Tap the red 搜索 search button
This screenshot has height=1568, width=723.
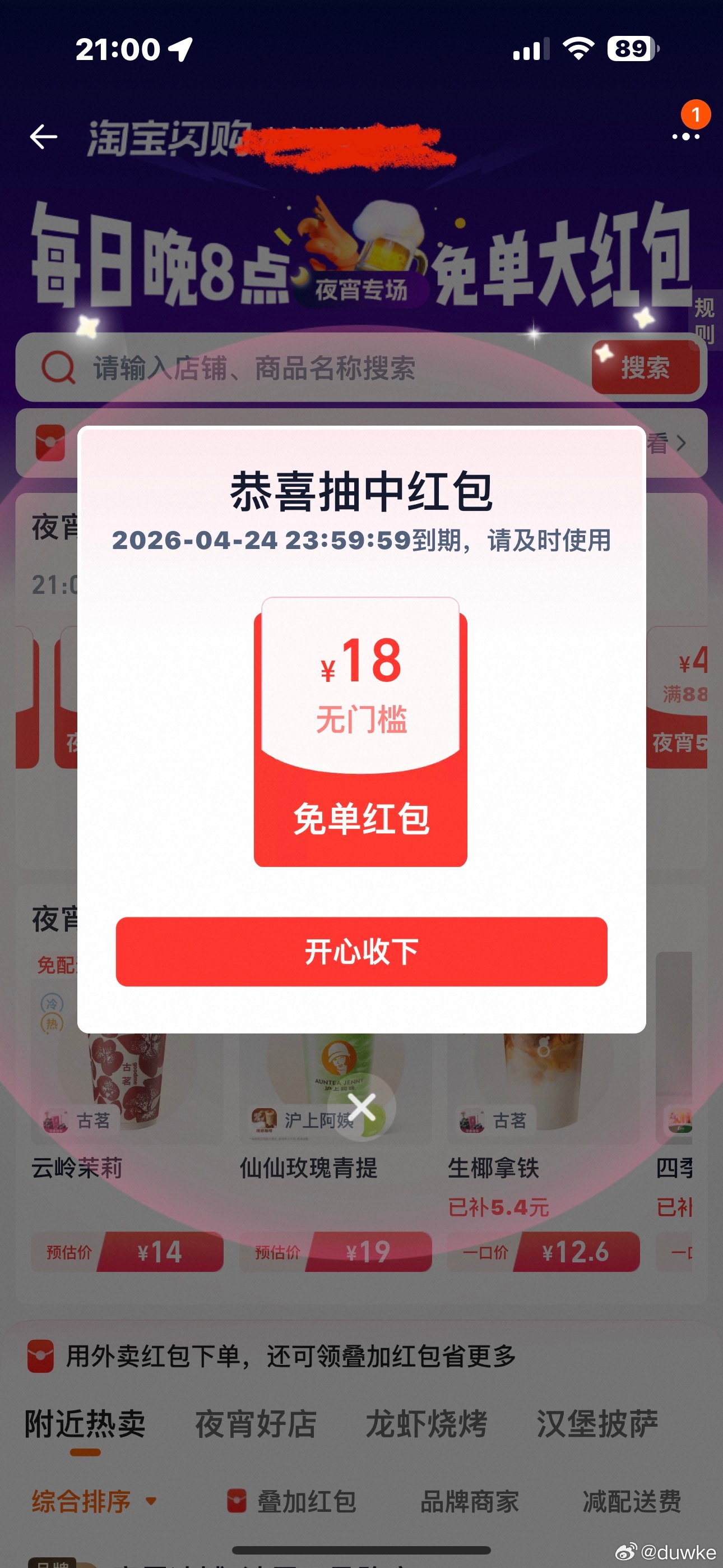click(x=645, y=368)
